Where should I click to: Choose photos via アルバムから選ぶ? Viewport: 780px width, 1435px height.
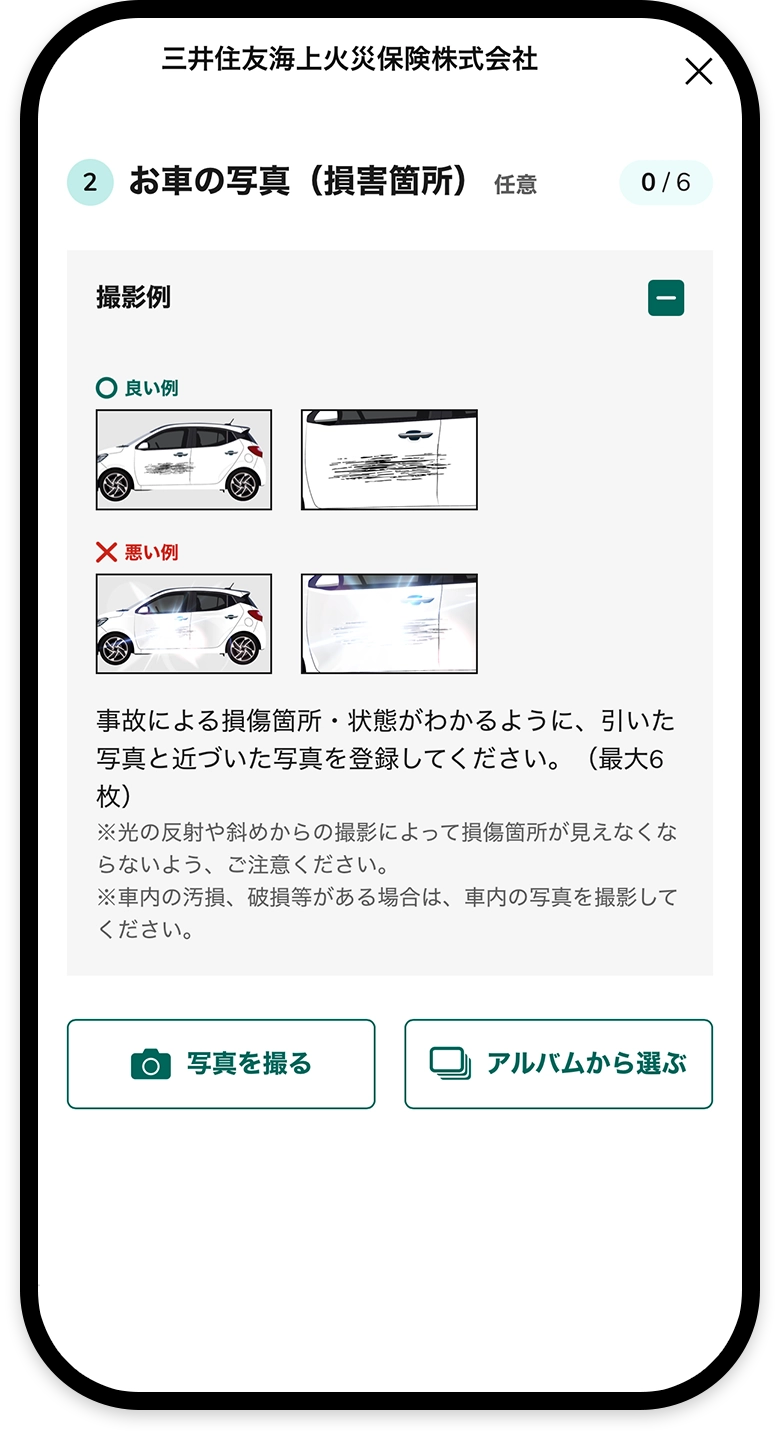pos(558,1064)
